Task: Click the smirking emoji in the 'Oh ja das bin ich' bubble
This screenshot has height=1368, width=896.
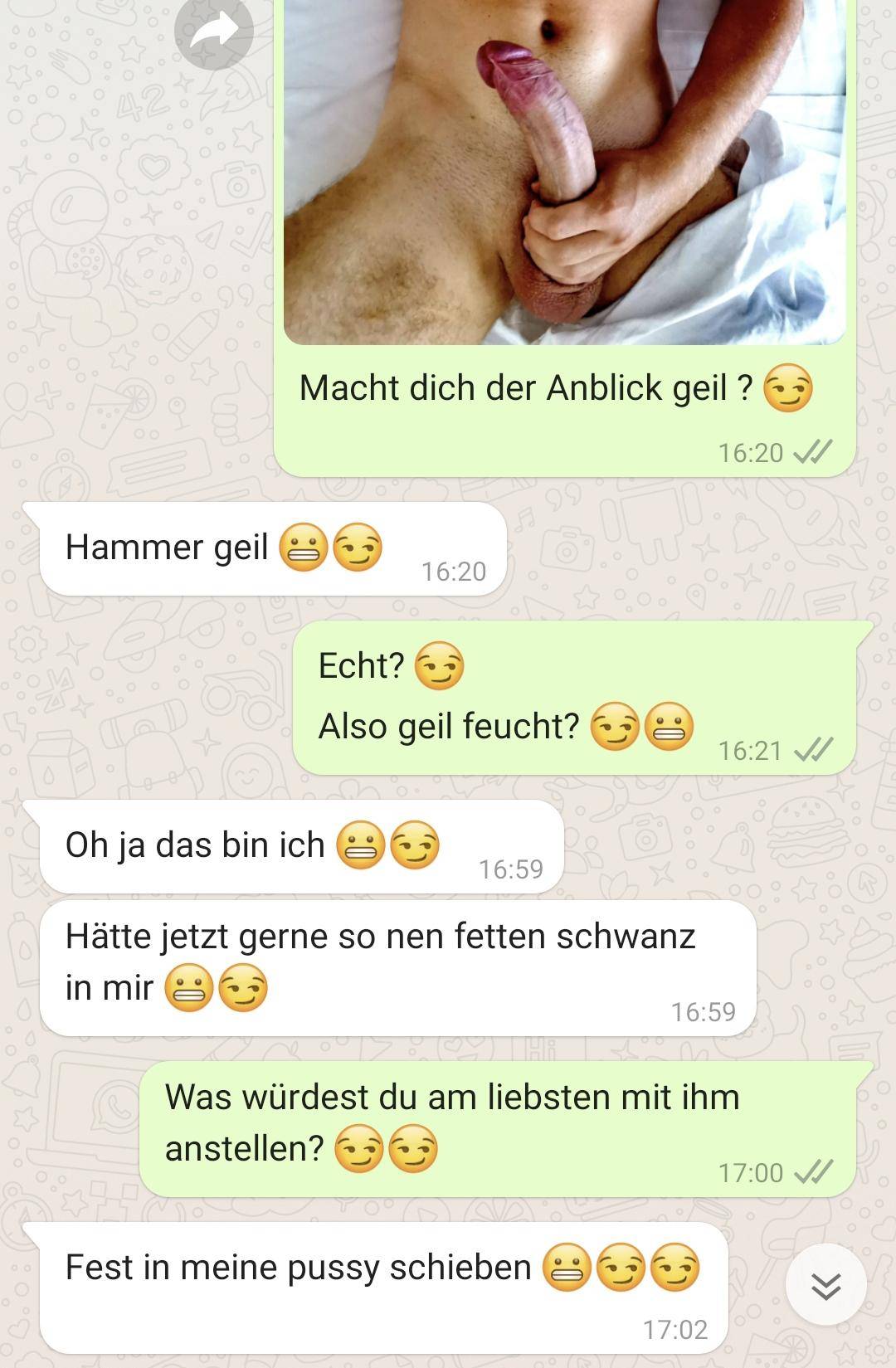Action: tap(415, 844)
